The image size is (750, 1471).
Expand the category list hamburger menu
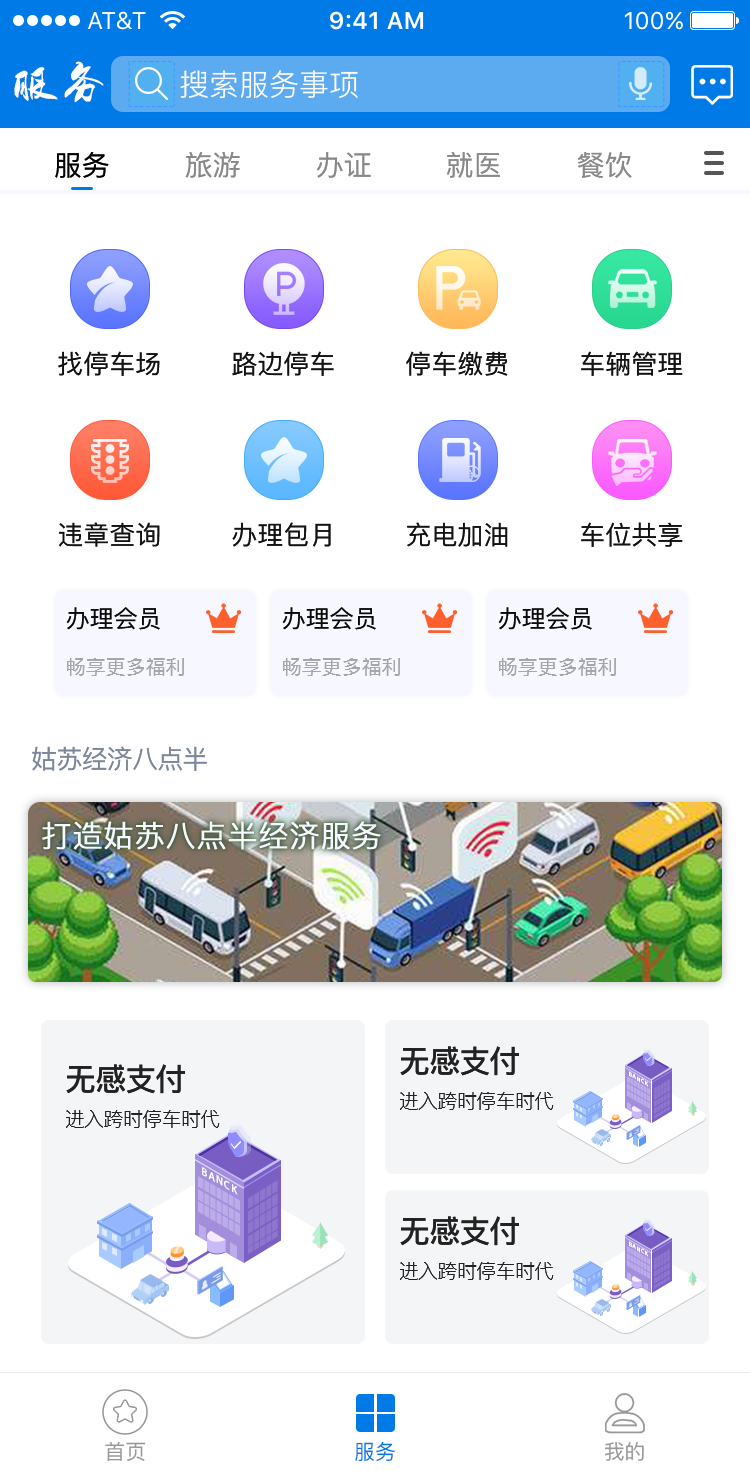click(713, 164)
